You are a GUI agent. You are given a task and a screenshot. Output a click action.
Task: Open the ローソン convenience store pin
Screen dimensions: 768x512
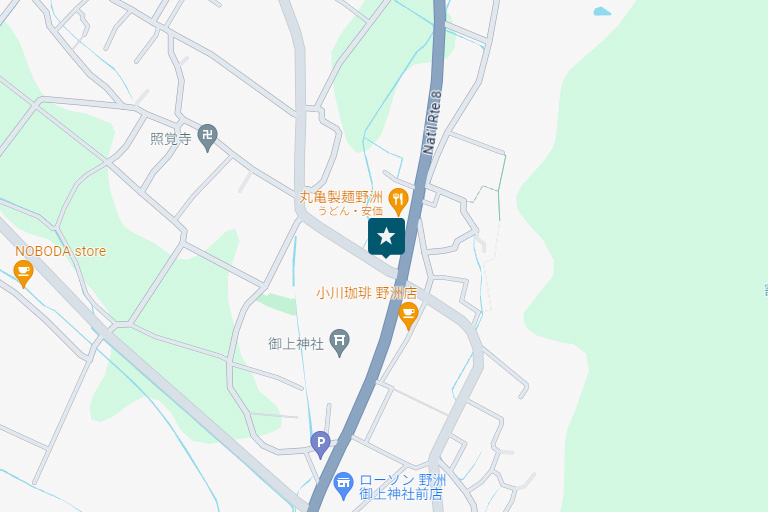[343, 486]
